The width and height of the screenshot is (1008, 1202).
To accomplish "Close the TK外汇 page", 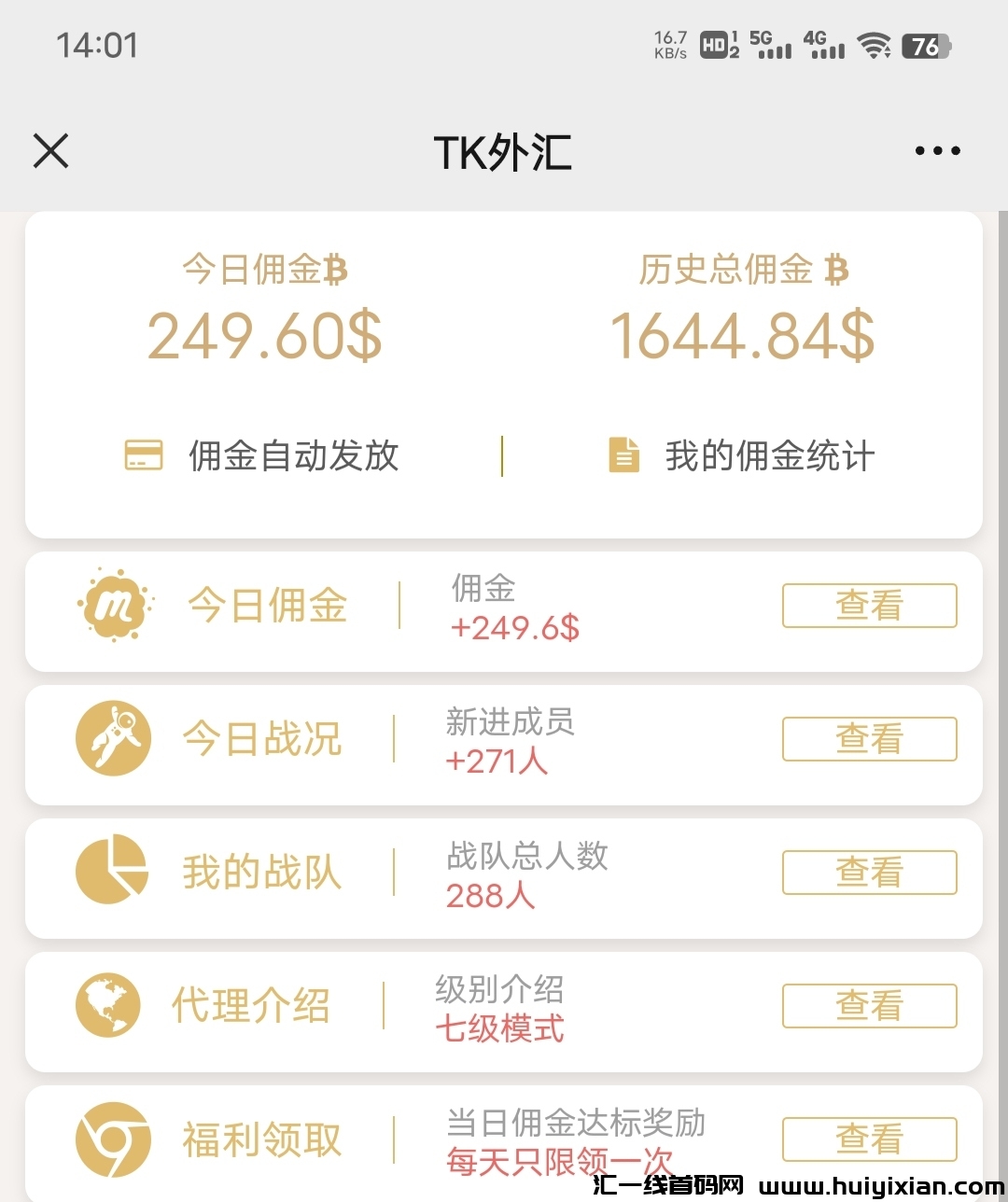I will click(51, 150).
